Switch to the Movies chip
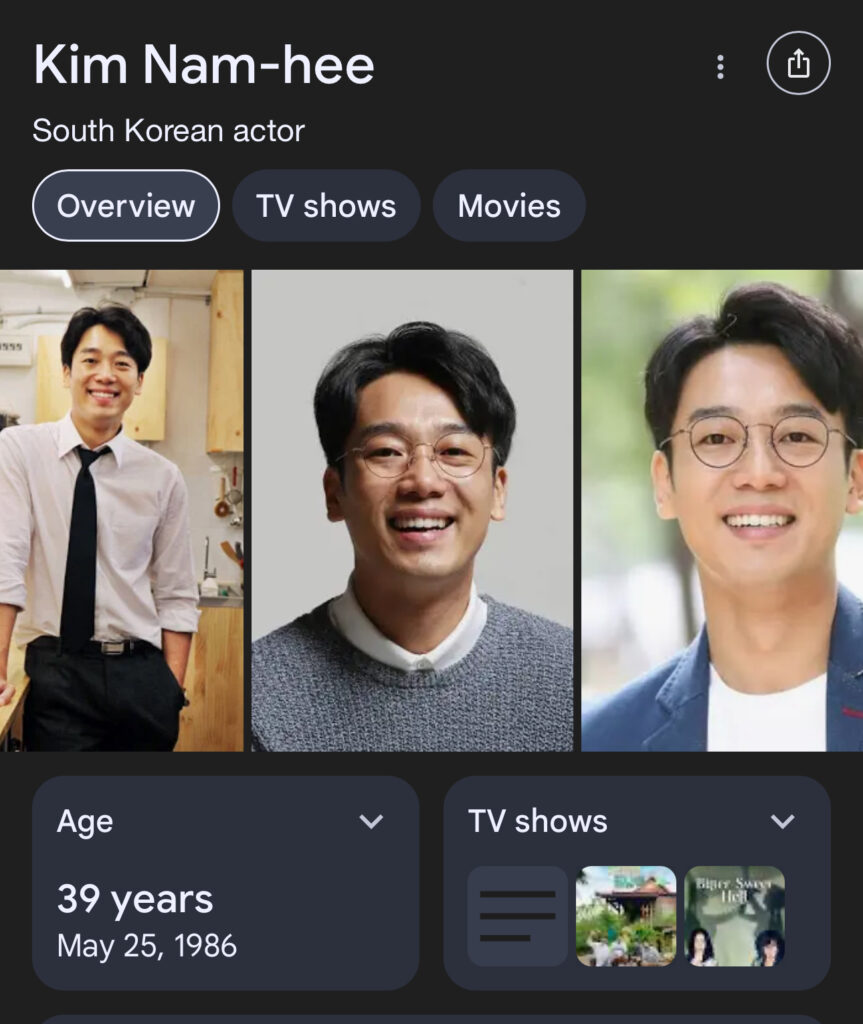Screen dimensions: 863x1024 click(x=509, y=206)
